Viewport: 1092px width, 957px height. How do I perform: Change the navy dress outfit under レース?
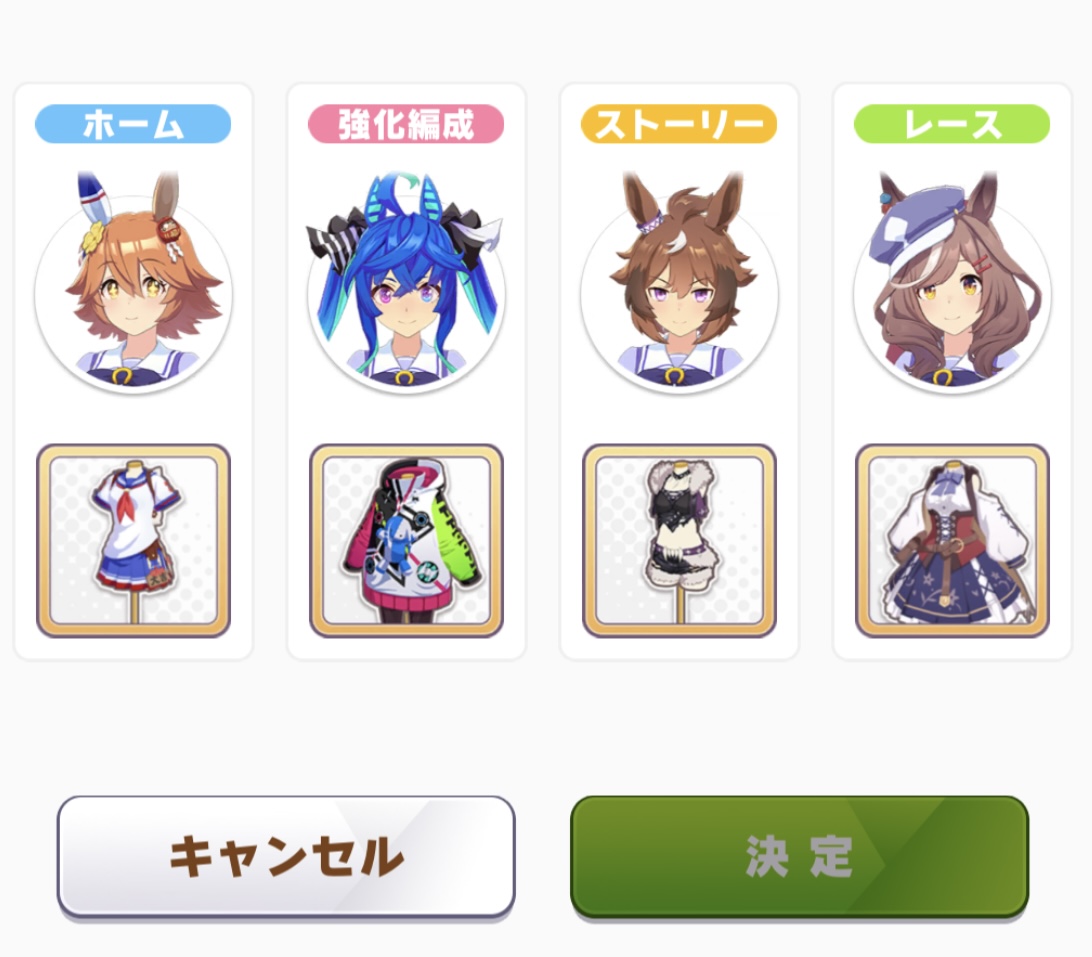click(x=952, y=540)
